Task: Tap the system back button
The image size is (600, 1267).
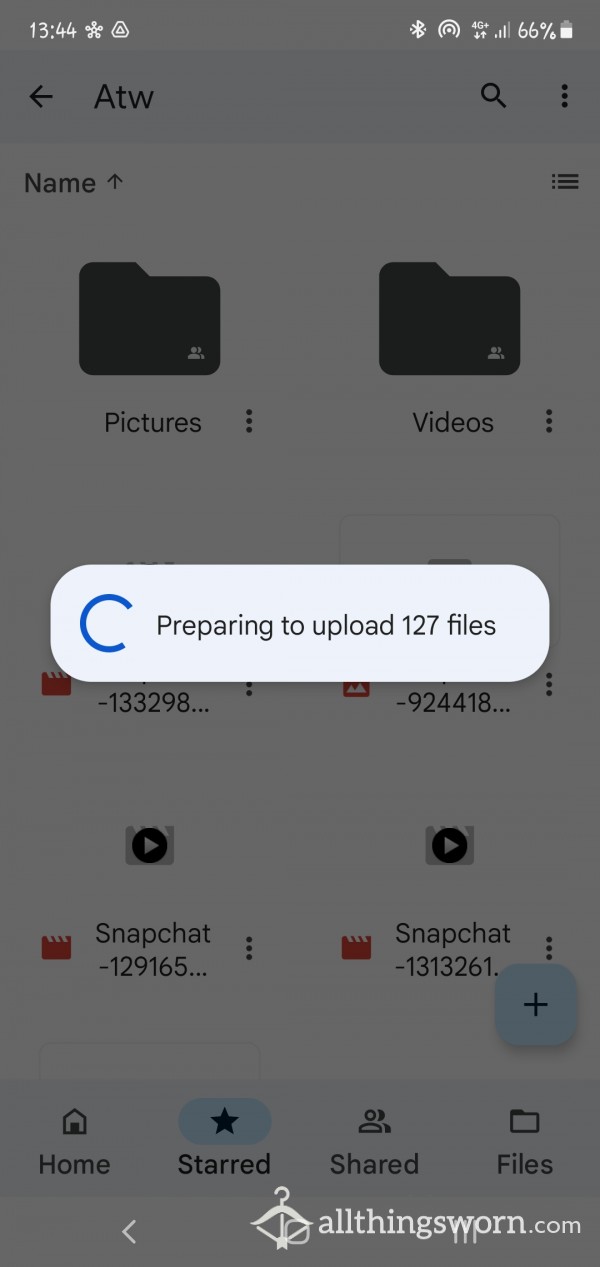Action: [x=129, y=1232]
